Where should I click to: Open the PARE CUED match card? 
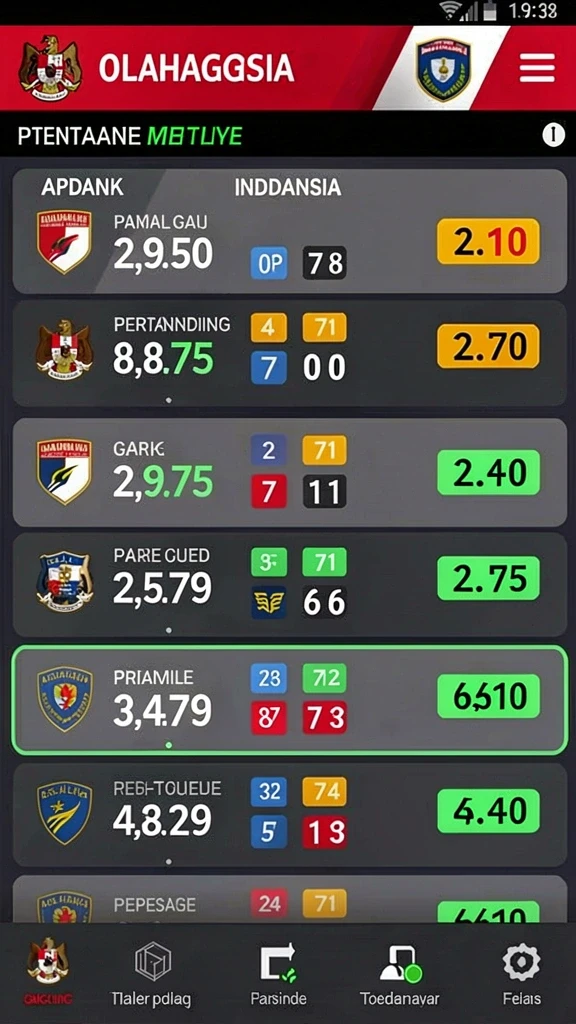[x=289, y=584]
